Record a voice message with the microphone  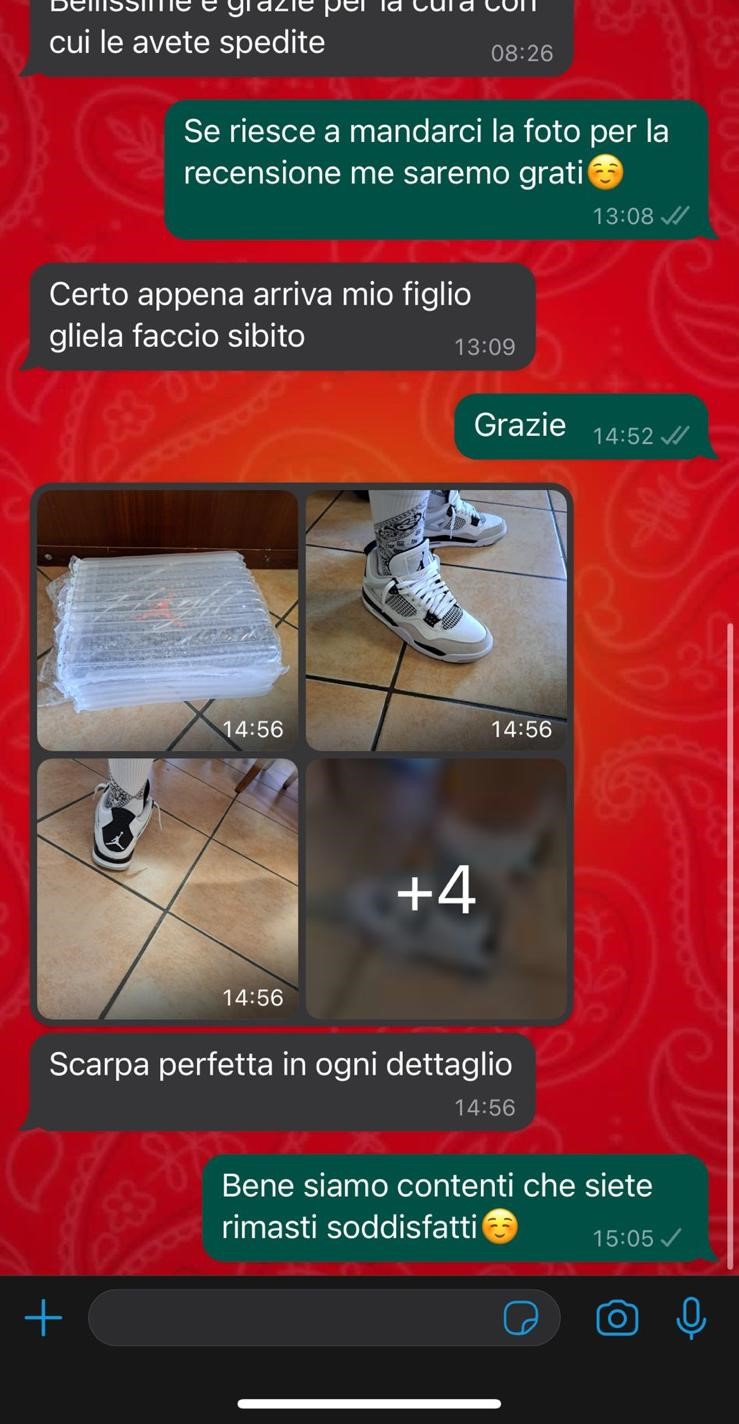(690, 1318)
